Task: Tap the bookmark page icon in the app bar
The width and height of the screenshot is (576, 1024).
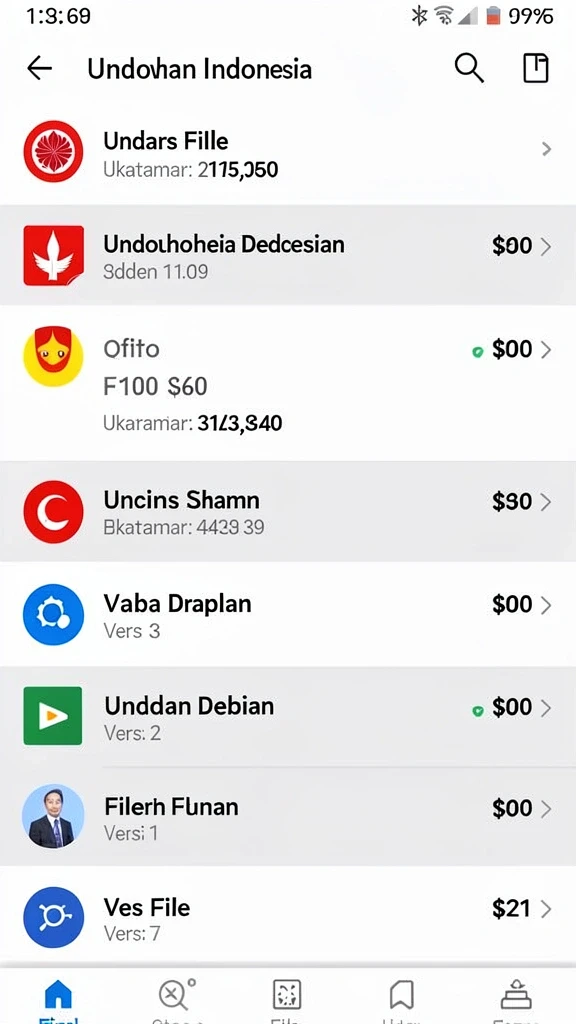Action: tap(536, 68)
